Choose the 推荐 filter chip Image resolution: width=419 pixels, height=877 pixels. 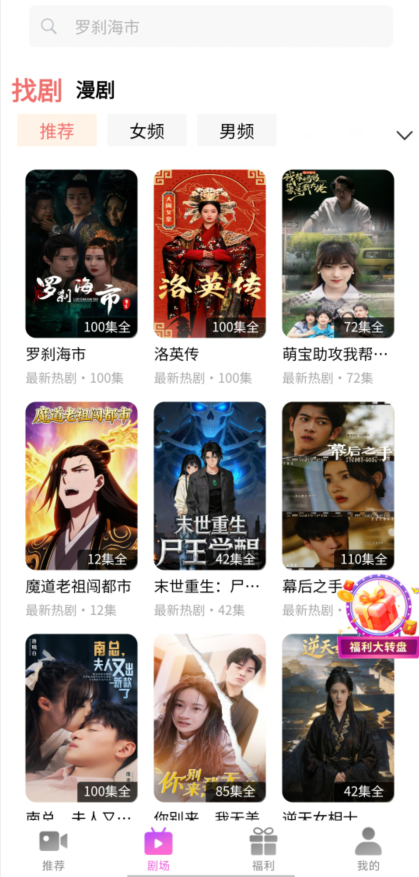click(x=57, y=130)
